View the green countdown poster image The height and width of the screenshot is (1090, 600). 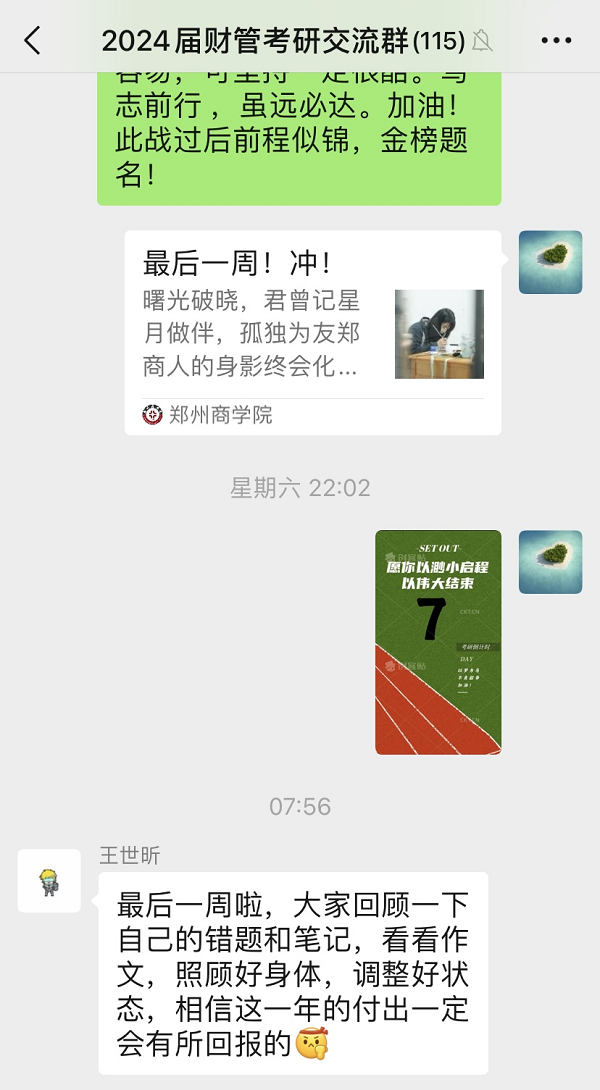pos(438,642)
